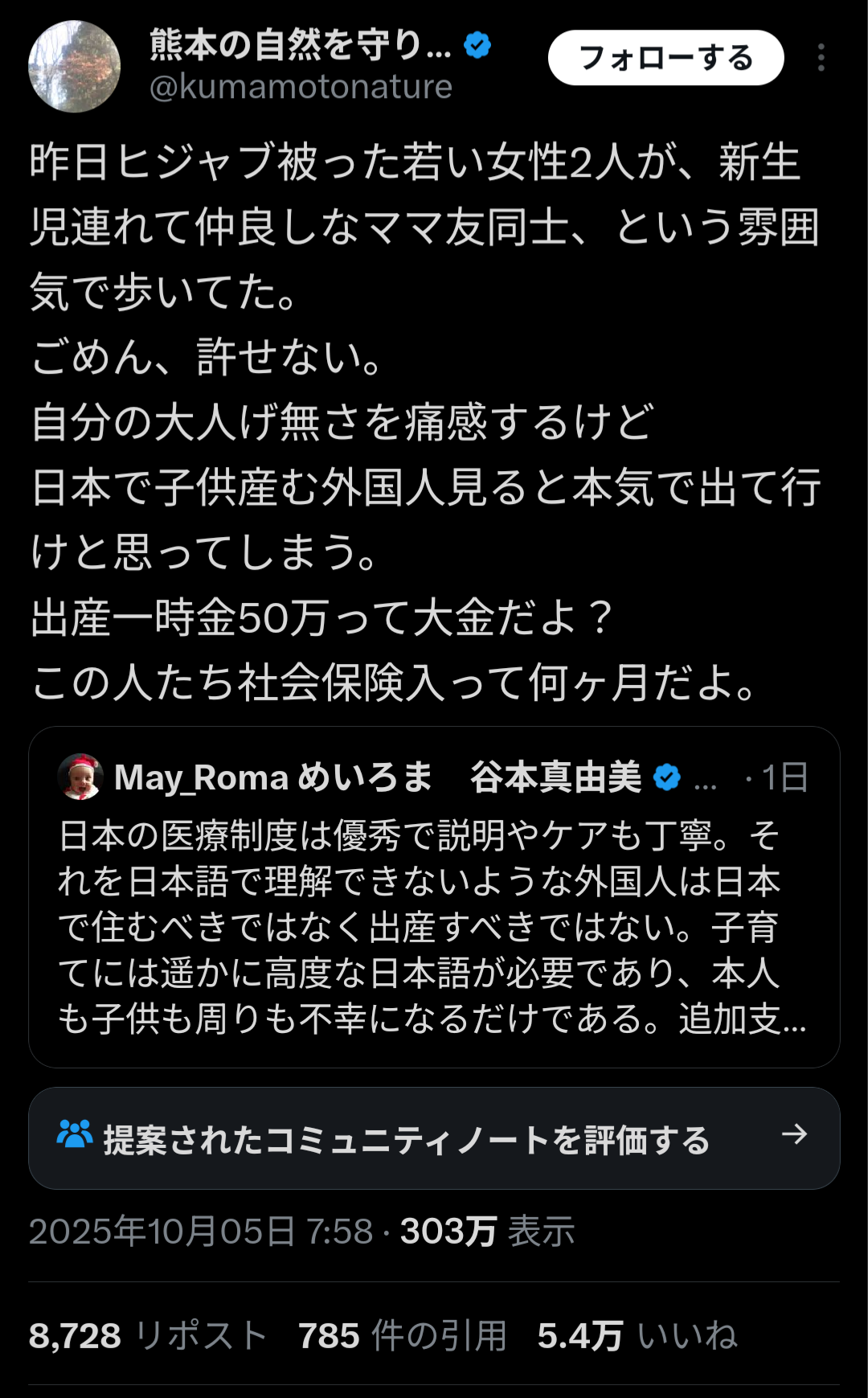View the 785 quote posts
This screenshot has height=1398, width=868.
pyautogui.click(x=402, y=1336)
